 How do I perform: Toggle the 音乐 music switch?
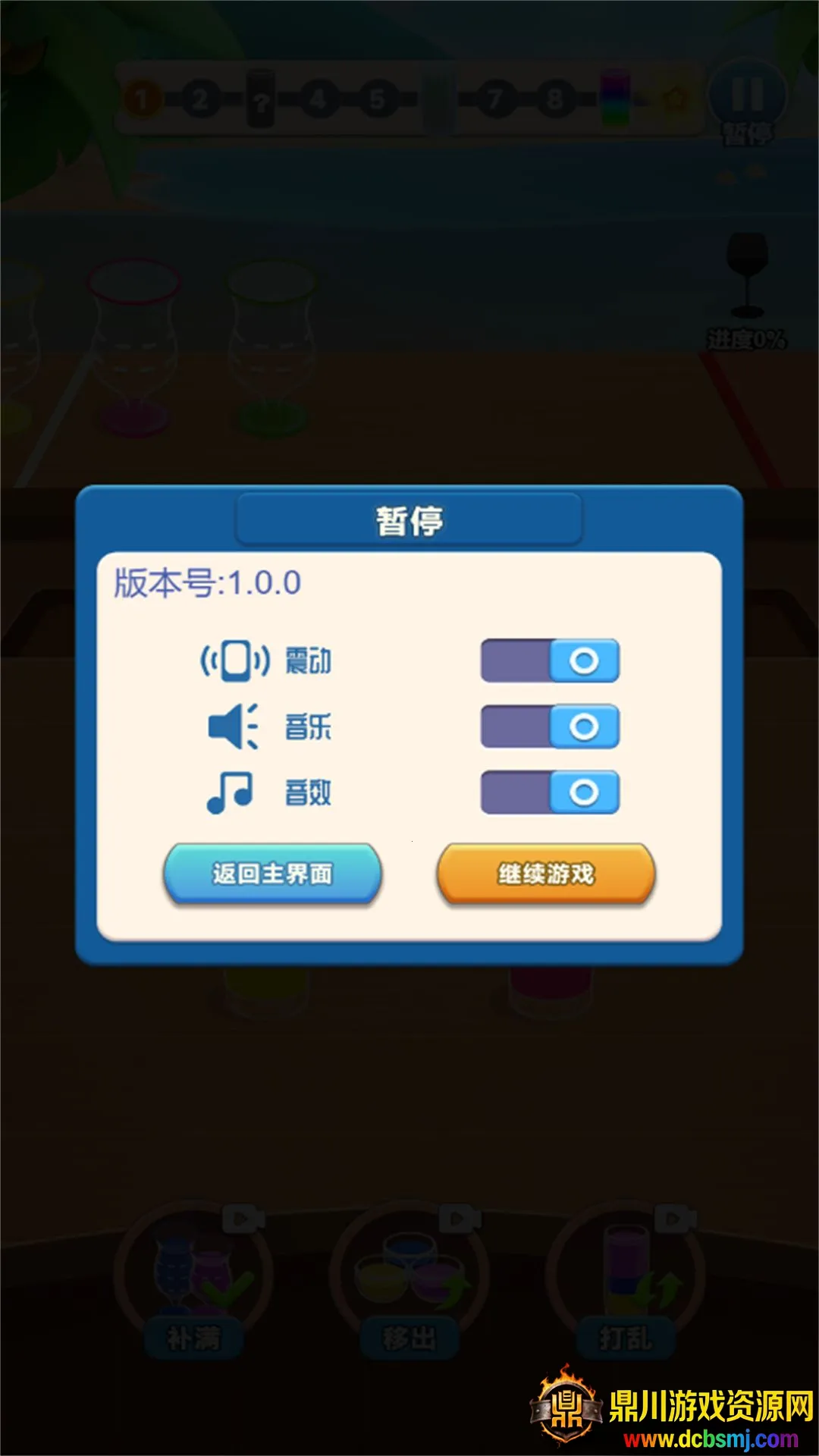click(550, 726)
